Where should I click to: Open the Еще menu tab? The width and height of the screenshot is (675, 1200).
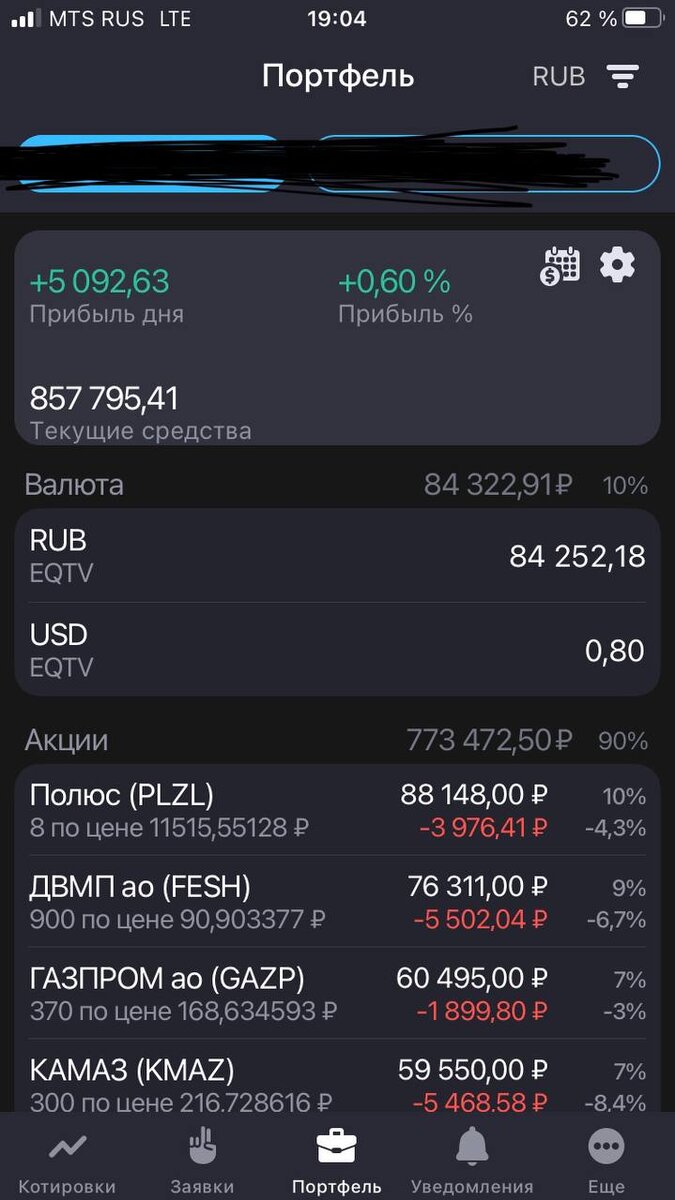[607, 1161]
